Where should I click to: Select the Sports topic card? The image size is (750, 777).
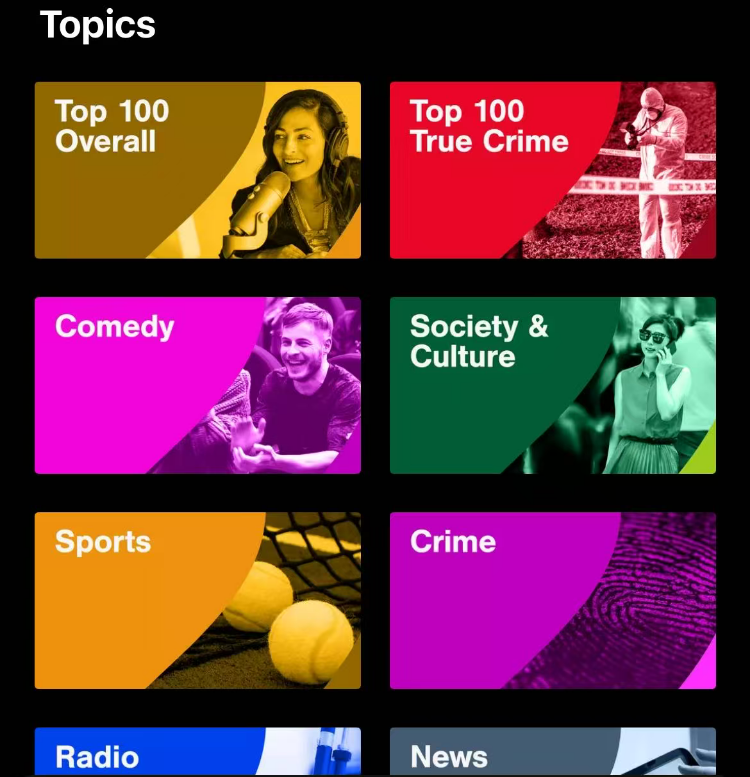click(x=197, y=600)
